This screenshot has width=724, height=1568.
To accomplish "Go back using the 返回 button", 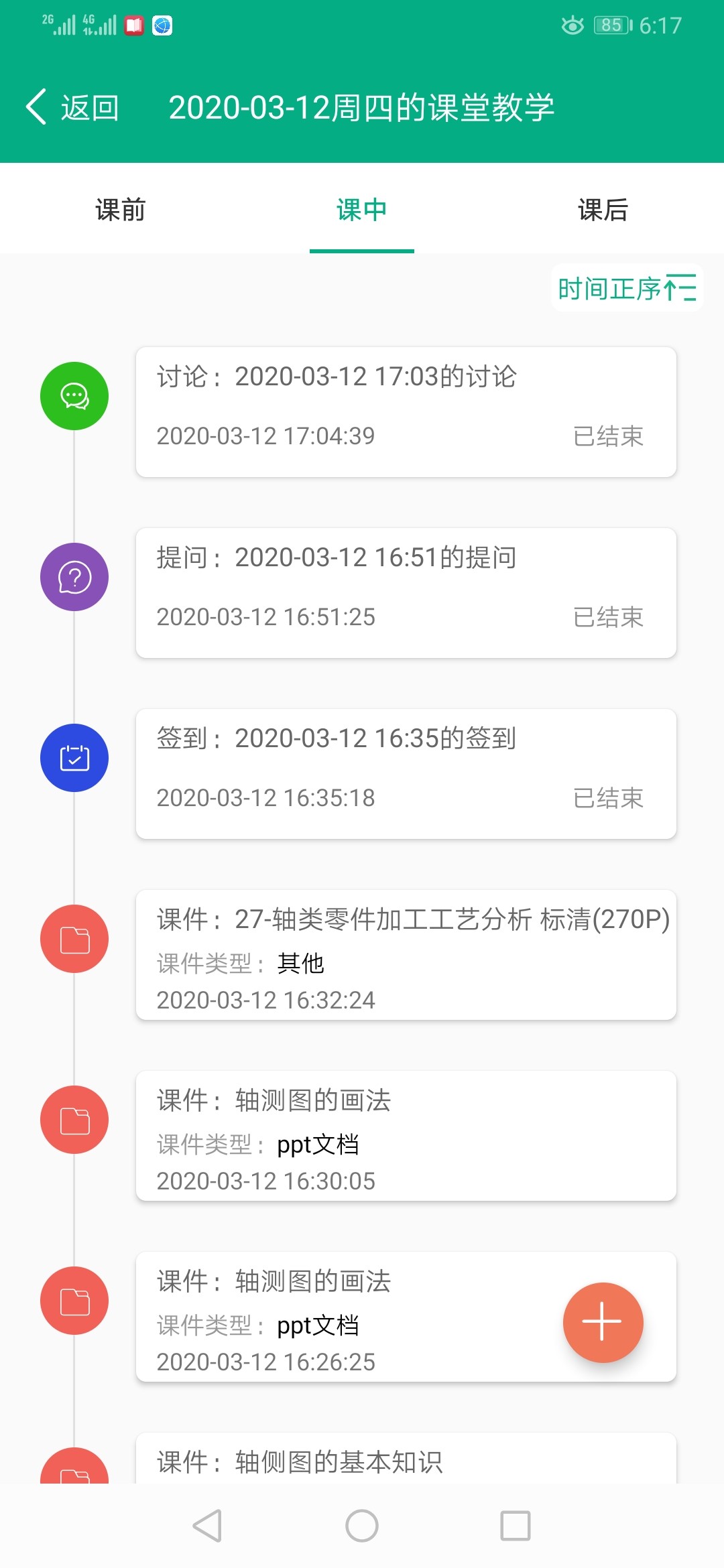I will [72, 107].
